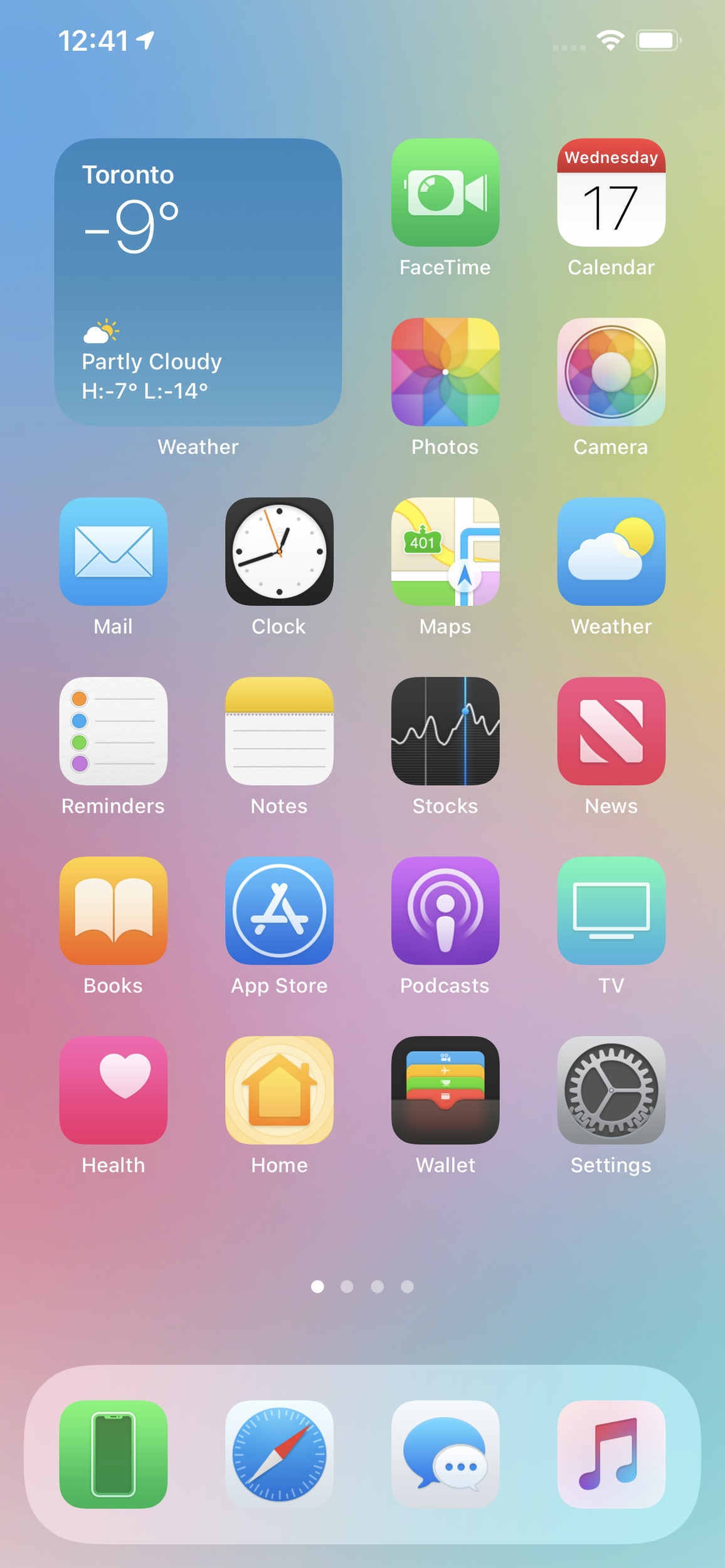Open the Mail app
The height and width of the screenshot is (1568, 725).
[114, 551]
